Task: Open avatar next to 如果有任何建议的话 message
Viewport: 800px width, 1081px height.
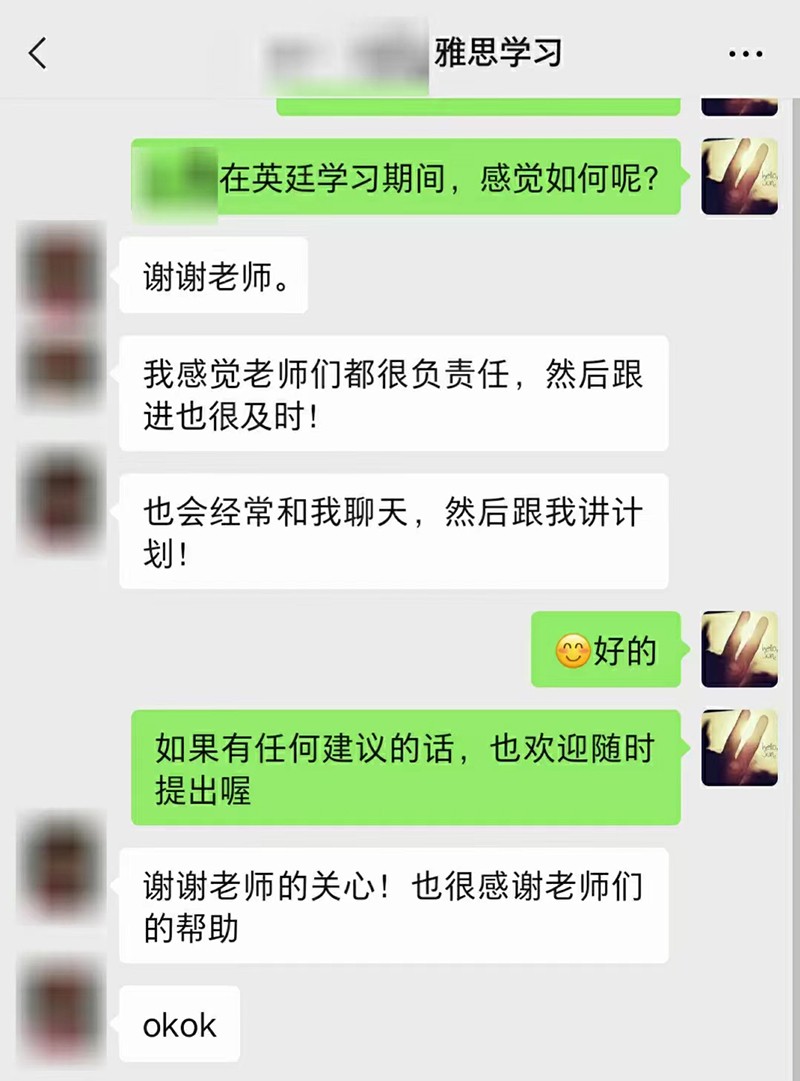Action: (x=739, y=747)
